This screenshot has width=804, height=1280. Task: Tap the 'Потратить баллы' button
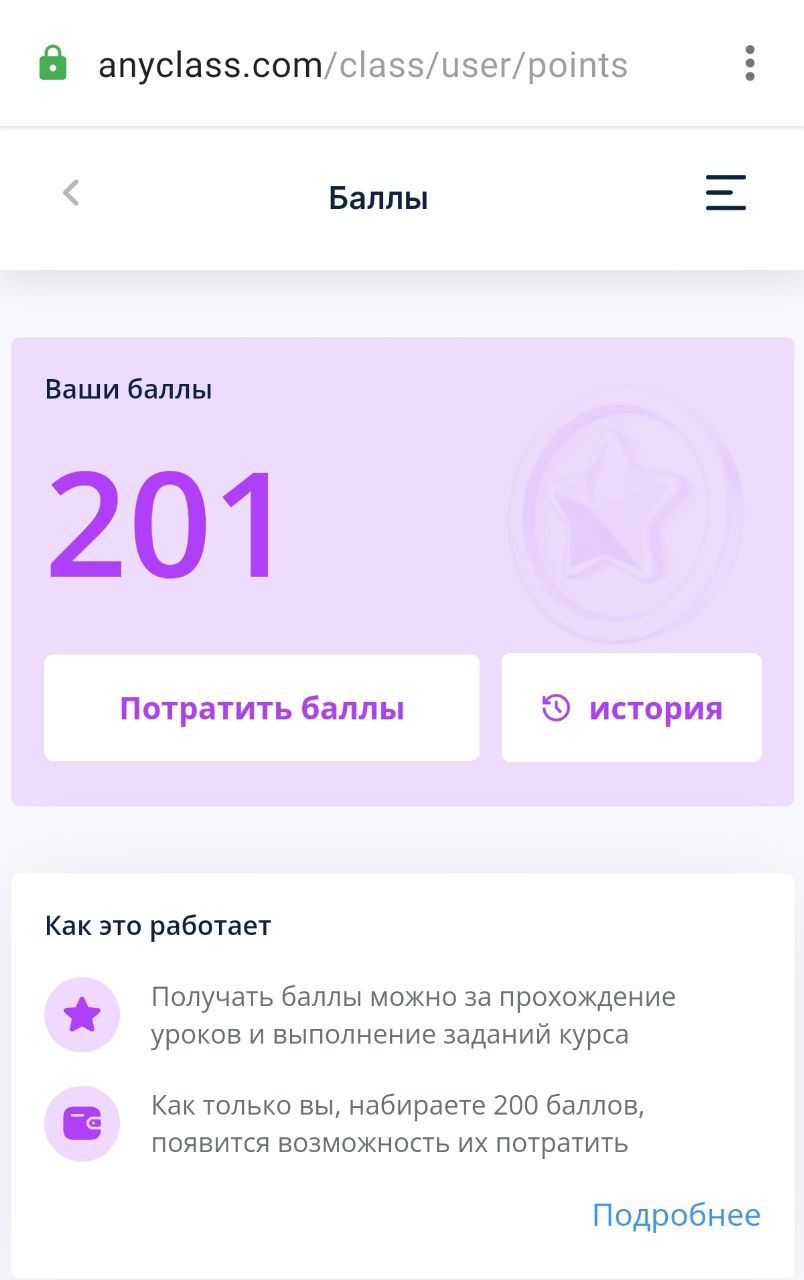262,708
